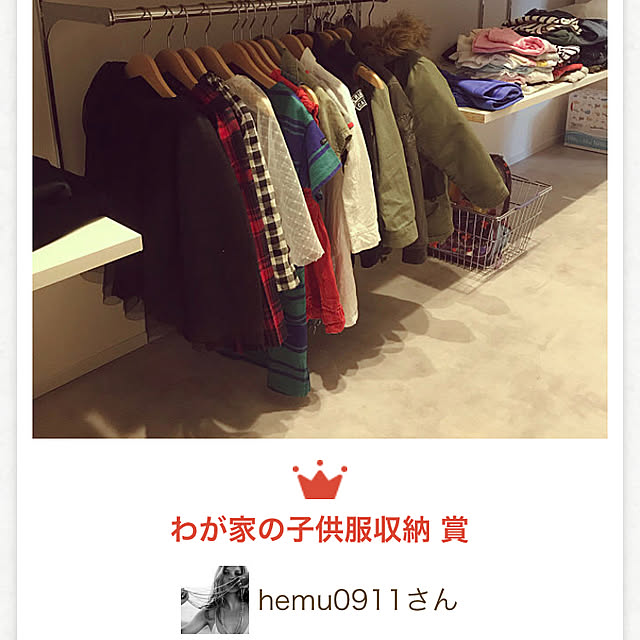This screenshot has width=640, height=640.
Task: Open the hemu0911さん username link
Action: click(357, 600)
